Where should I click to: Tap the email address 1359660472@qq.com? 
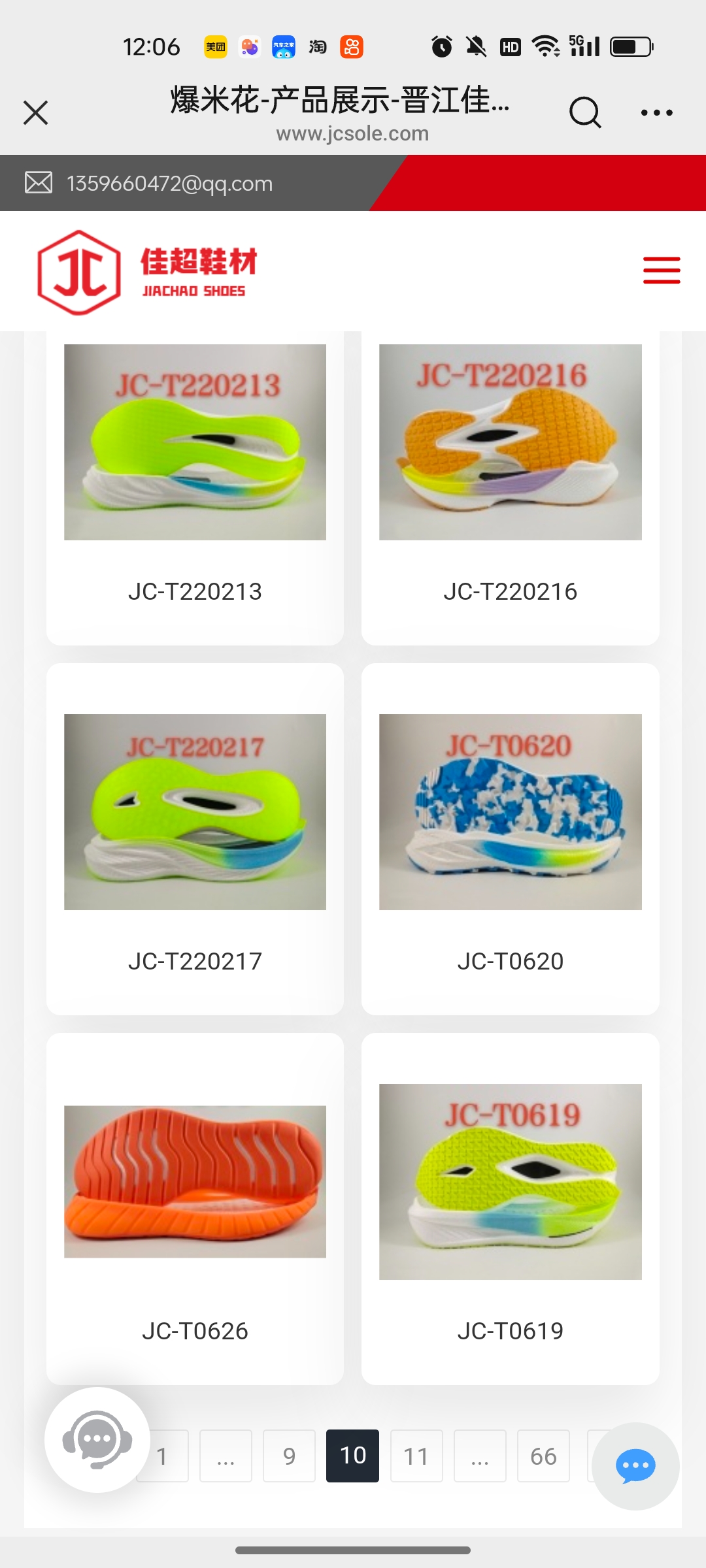click(x=169, y=184)
